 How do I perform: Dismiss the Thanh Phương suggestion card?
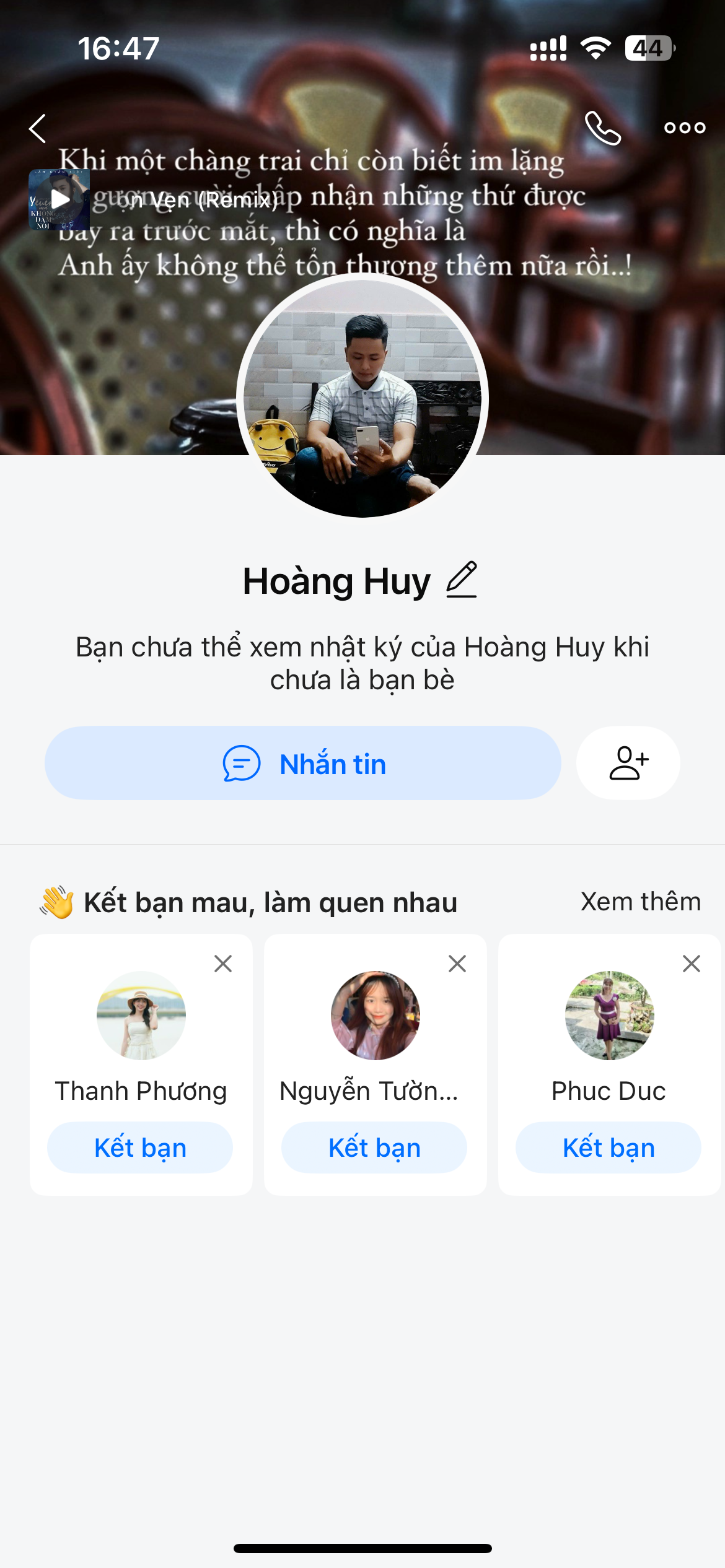[x=223, y=964]
